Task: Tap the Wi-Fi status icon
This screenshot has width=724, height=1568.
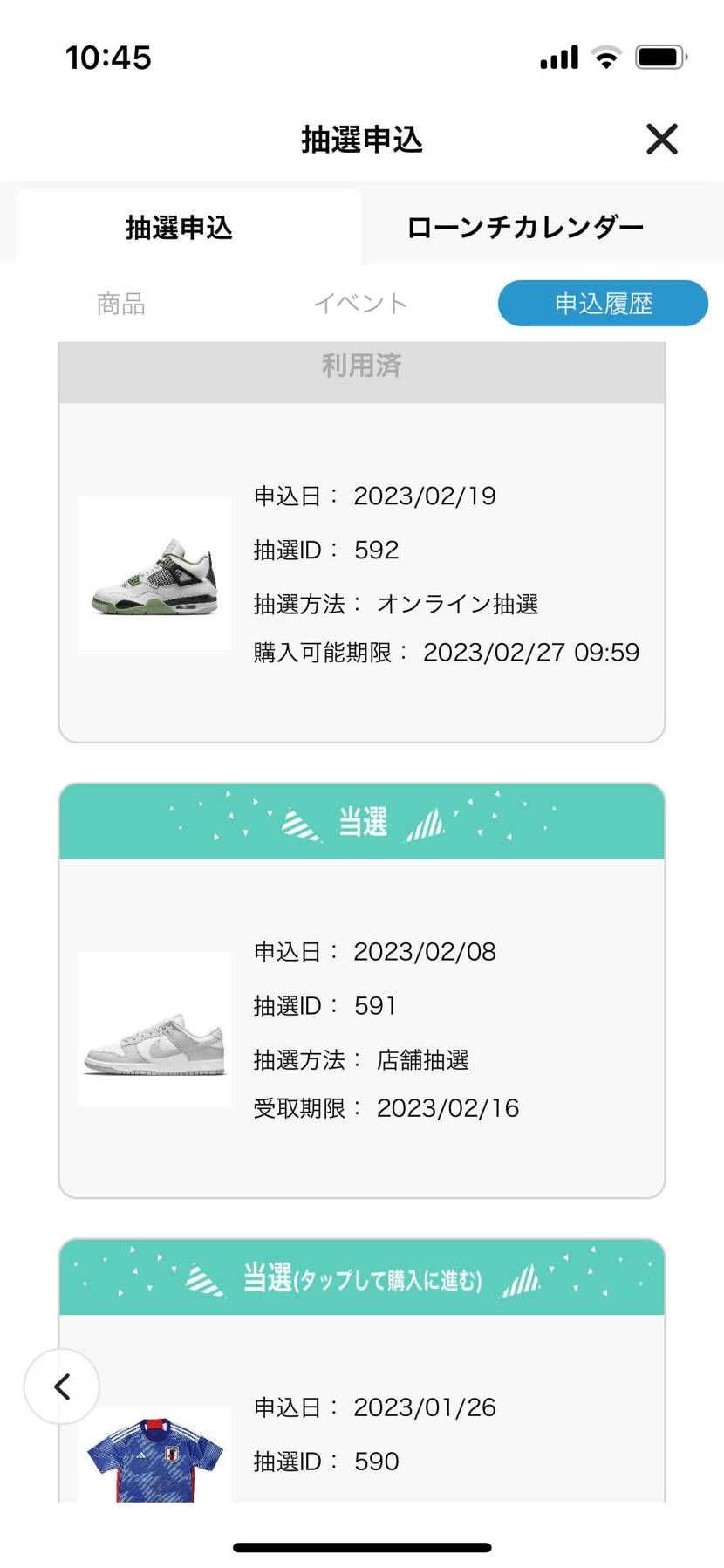Action: (605, 56)
